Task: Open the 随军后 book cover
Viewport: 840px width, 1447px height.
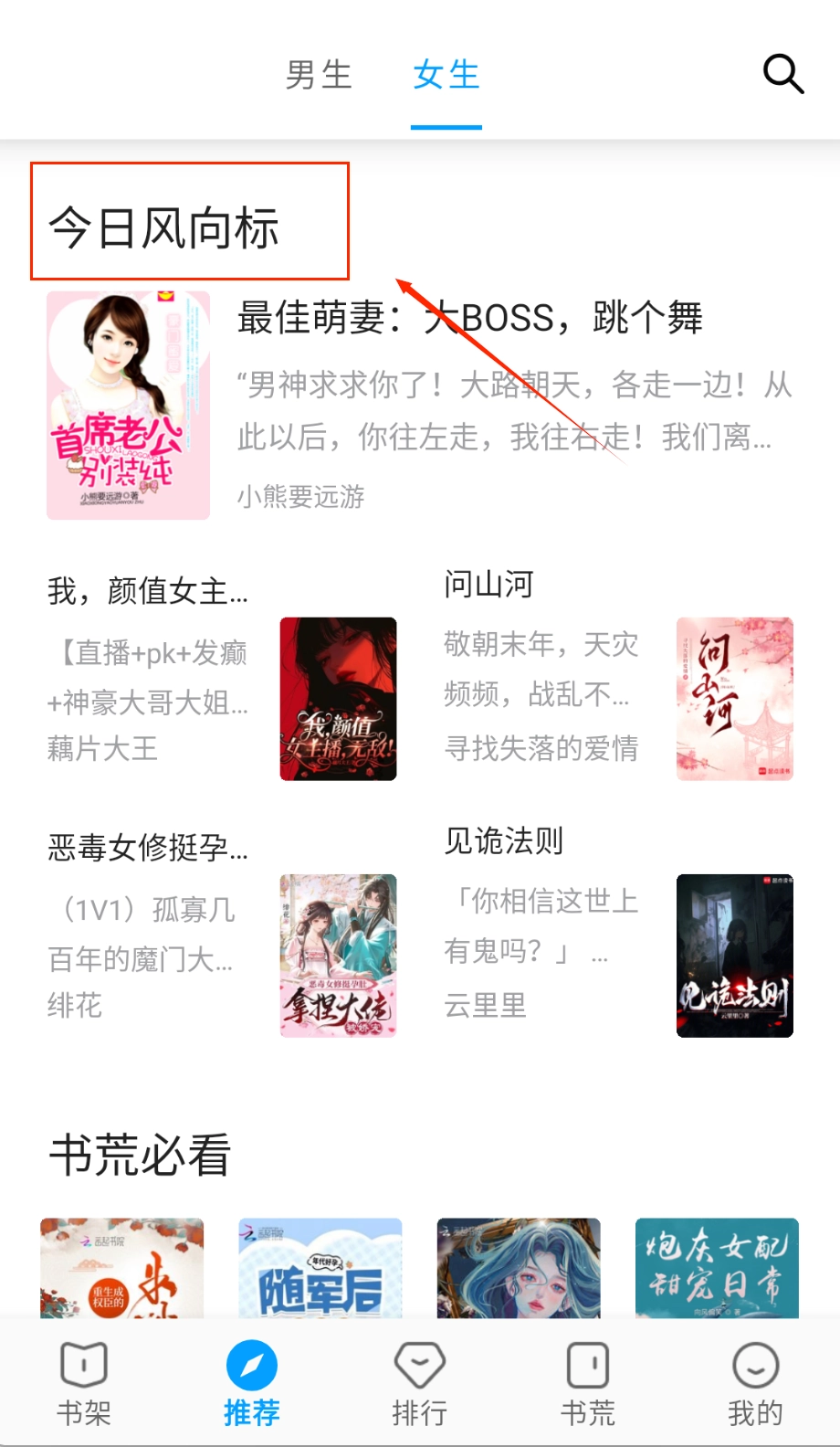Action: point(320,1268)
